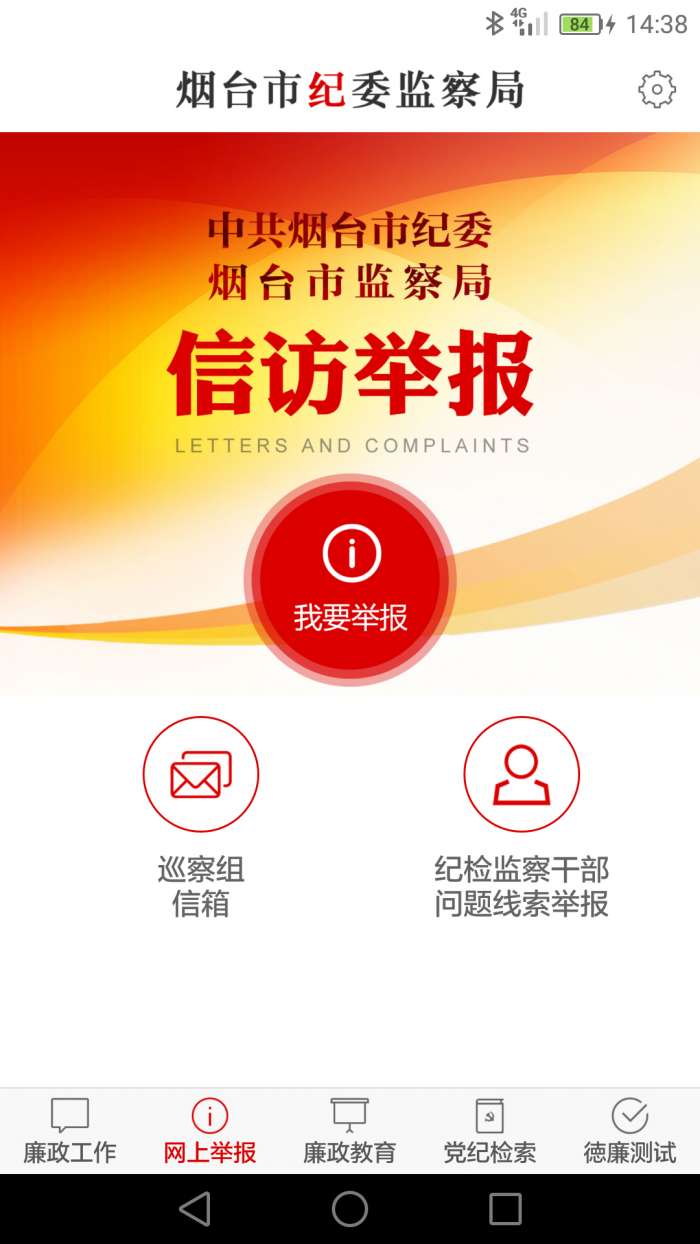Open the settings gear icon
Viewport: 700px width, 1244px height.
point(656,90)
